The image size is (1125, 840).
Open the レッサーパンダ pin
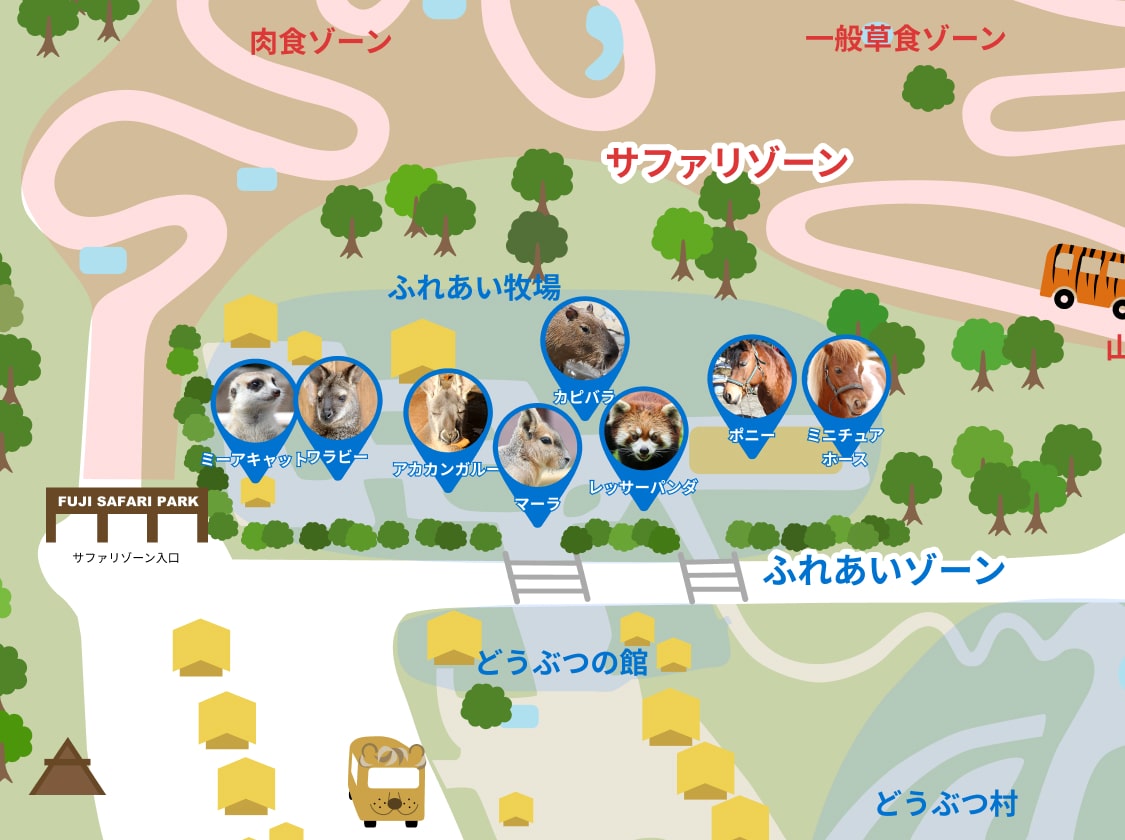[643, 432]
